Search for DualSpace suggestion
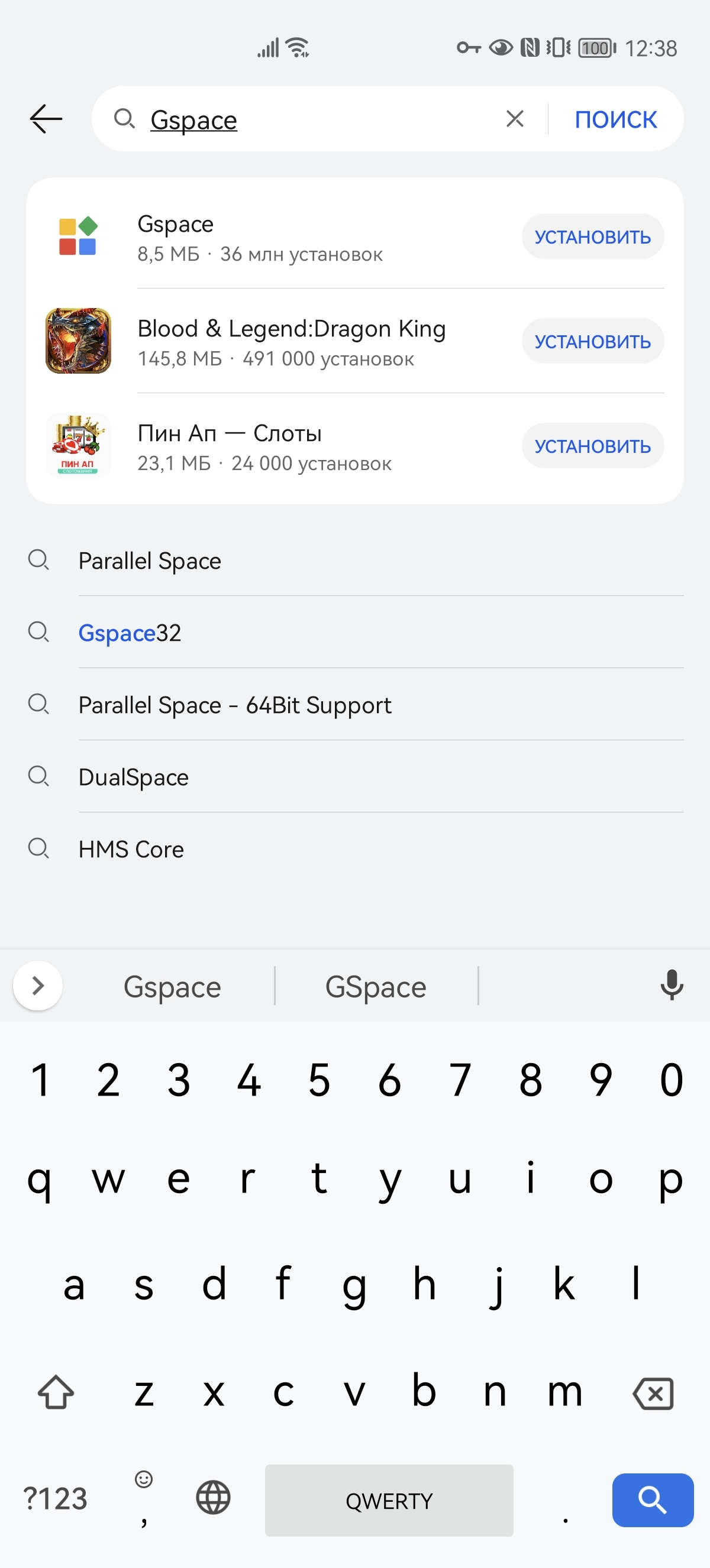710x1568 pixels. (x=133, y=777)
